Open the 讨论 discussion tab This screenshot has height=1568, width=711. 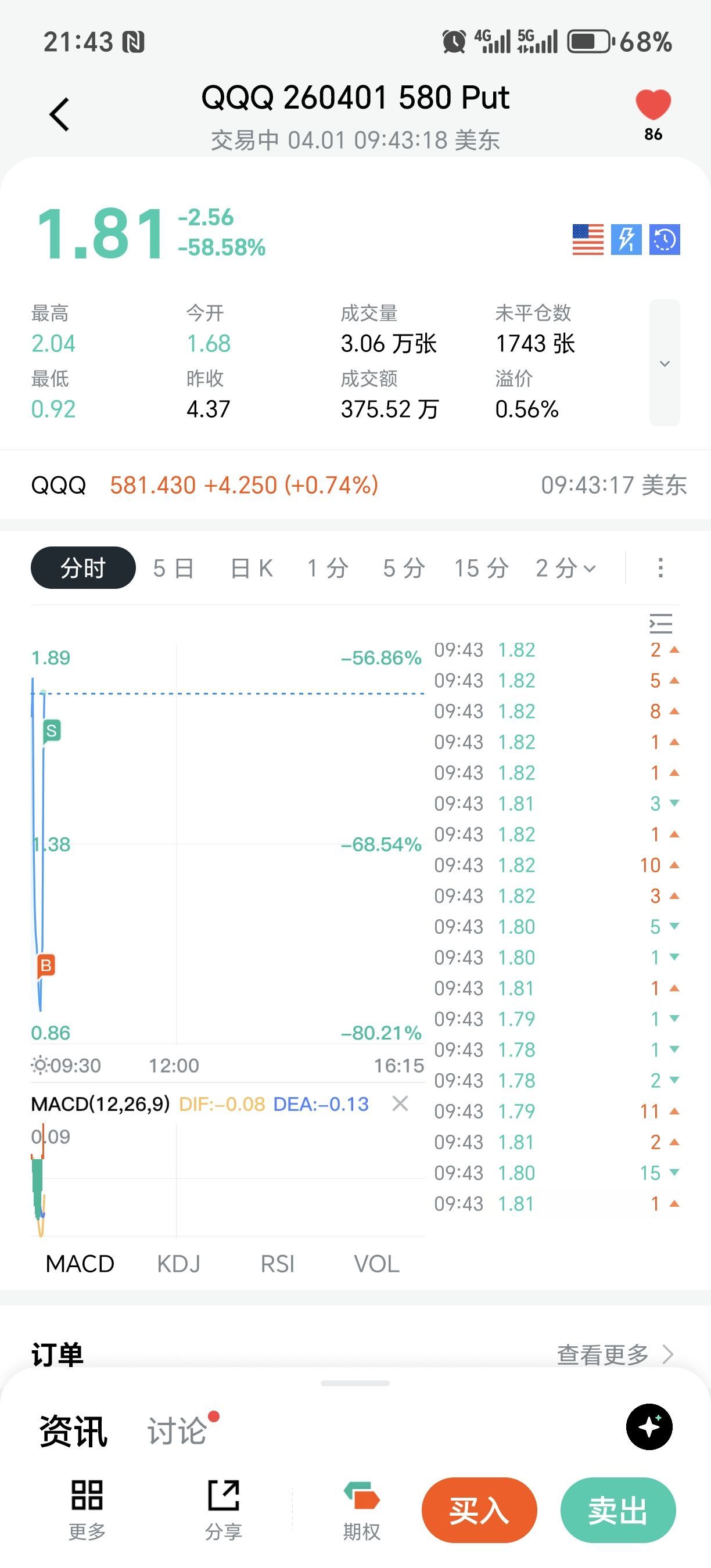pos(177,1430)
